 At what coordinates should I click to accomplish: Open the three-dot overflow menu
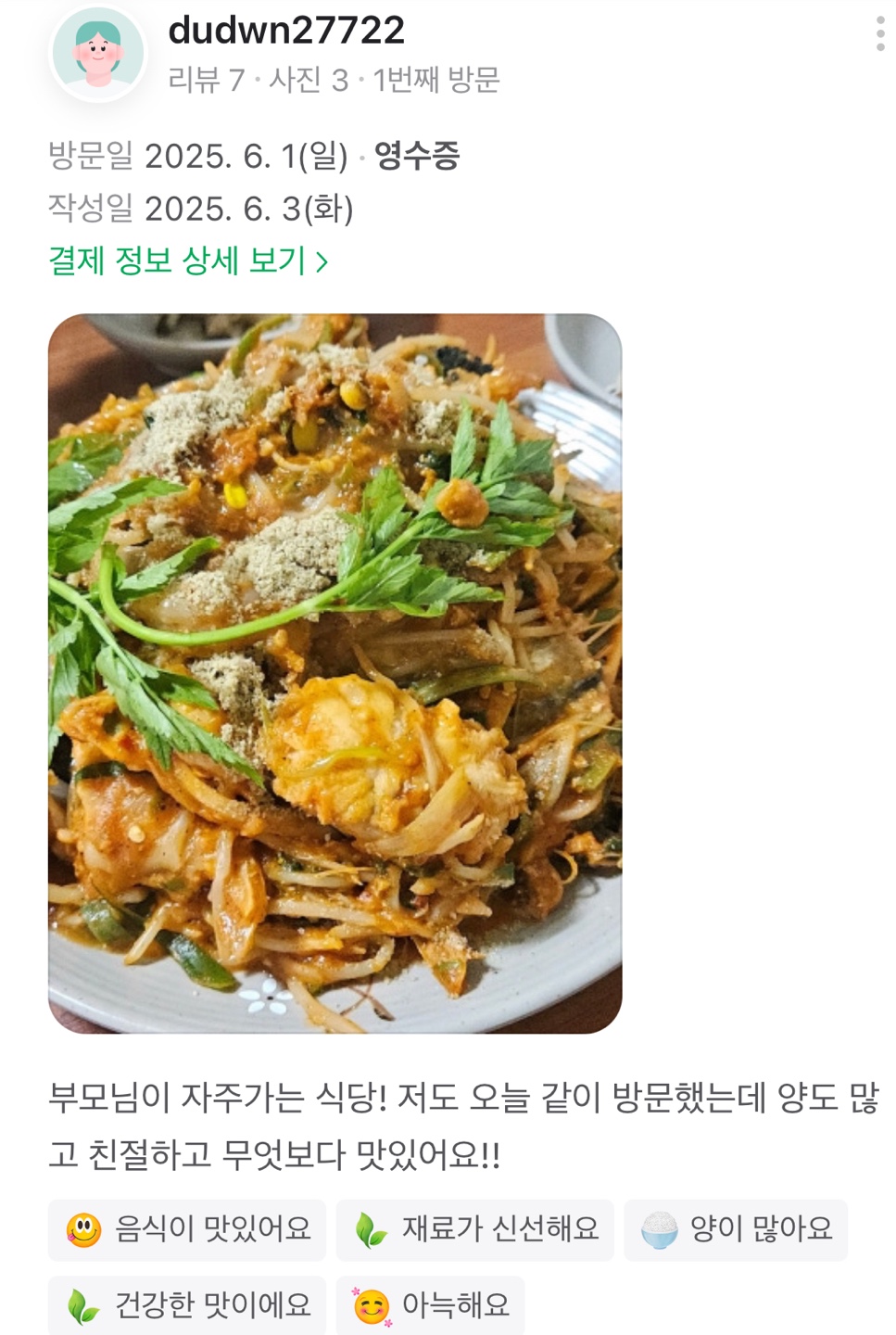pos(879,34)
